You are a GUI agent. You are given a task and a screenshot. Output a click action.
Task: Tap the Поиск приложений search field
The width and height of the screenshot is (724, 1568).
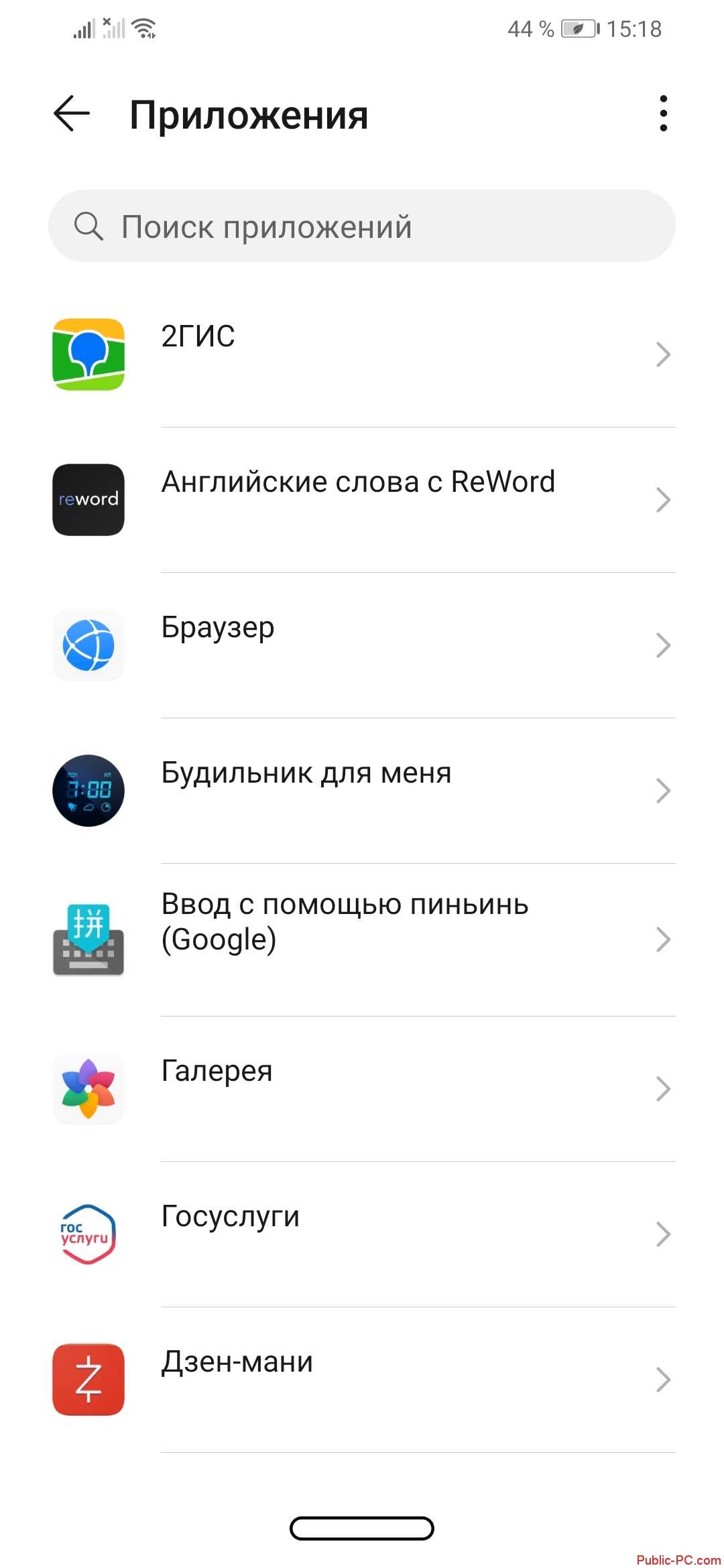pos(362,226)
